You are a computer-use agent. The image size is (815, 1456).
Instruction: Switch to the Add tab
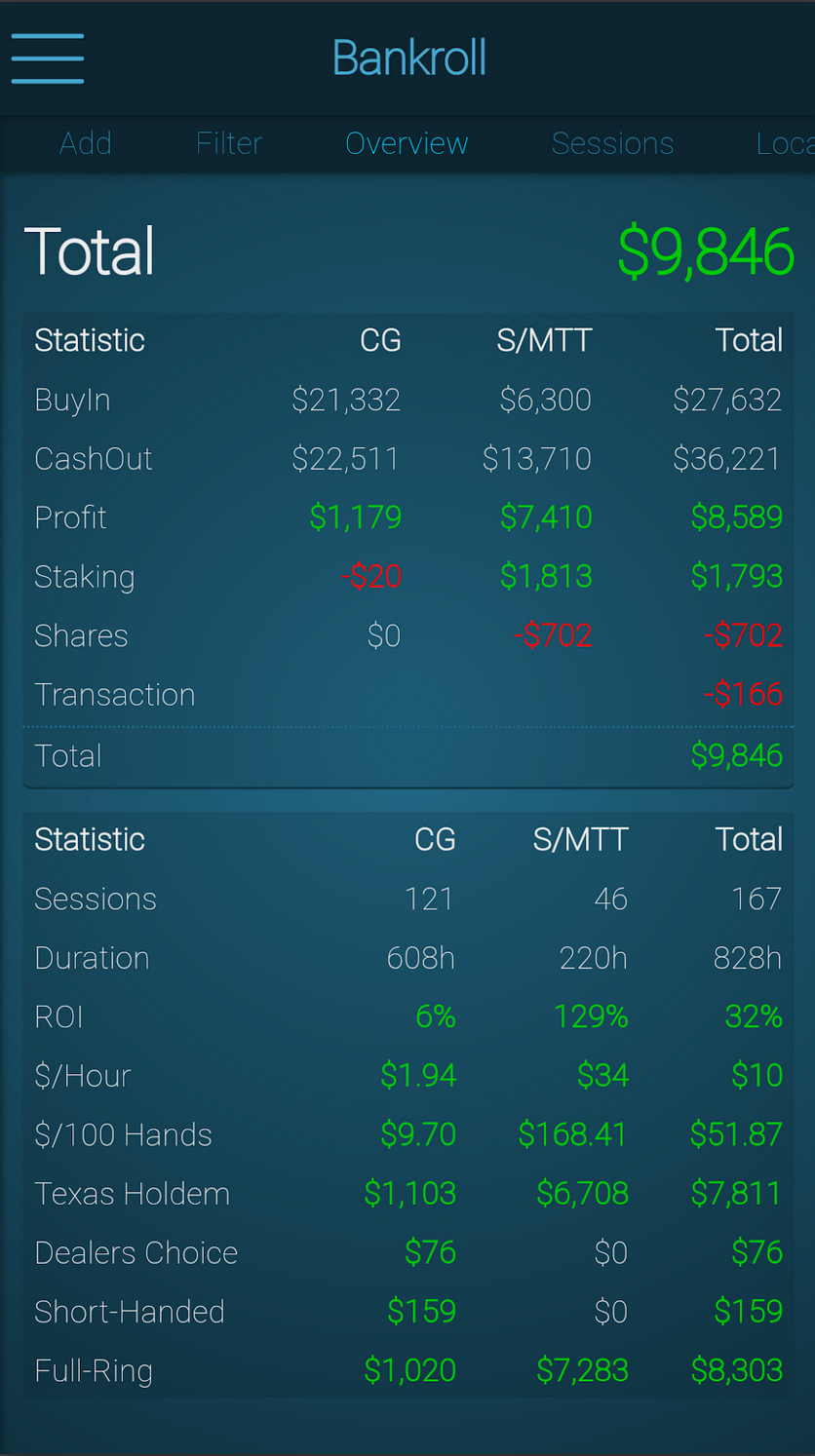pyautogui.click(x=86, y=143)
